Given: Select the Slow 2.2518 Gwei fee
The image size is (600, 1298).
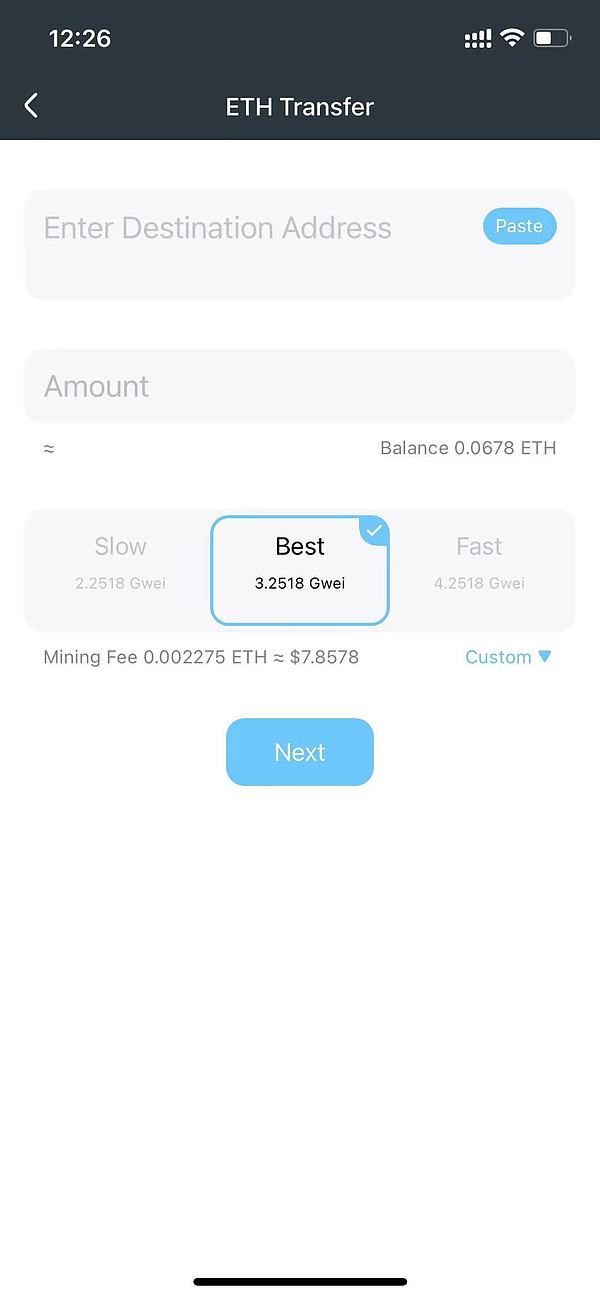Looking at the screenshot, I should (120, 564).
